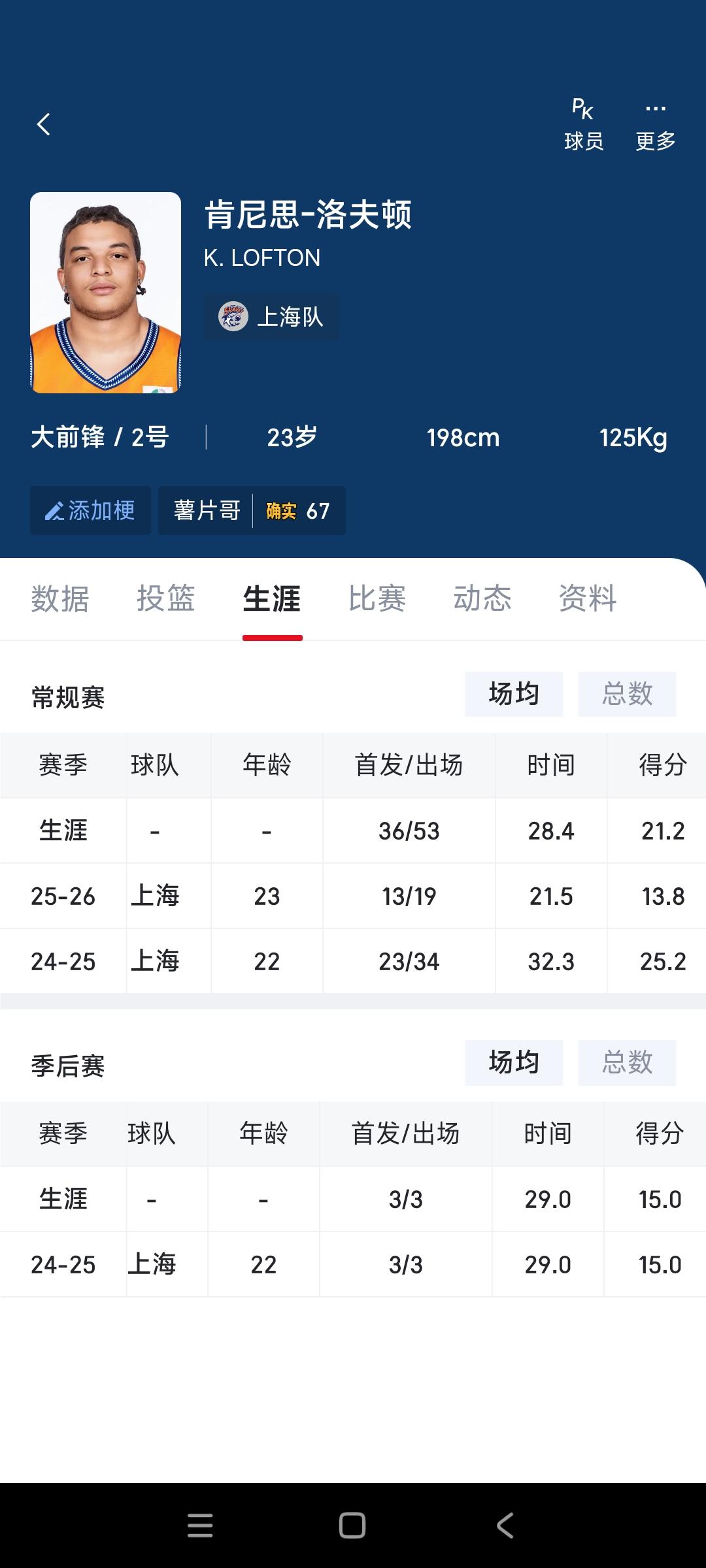Image resolution: width=706 pixels, height=1568 pixels.
Task: Select playoff 场均 per-game toggle
Action: 514,1063
